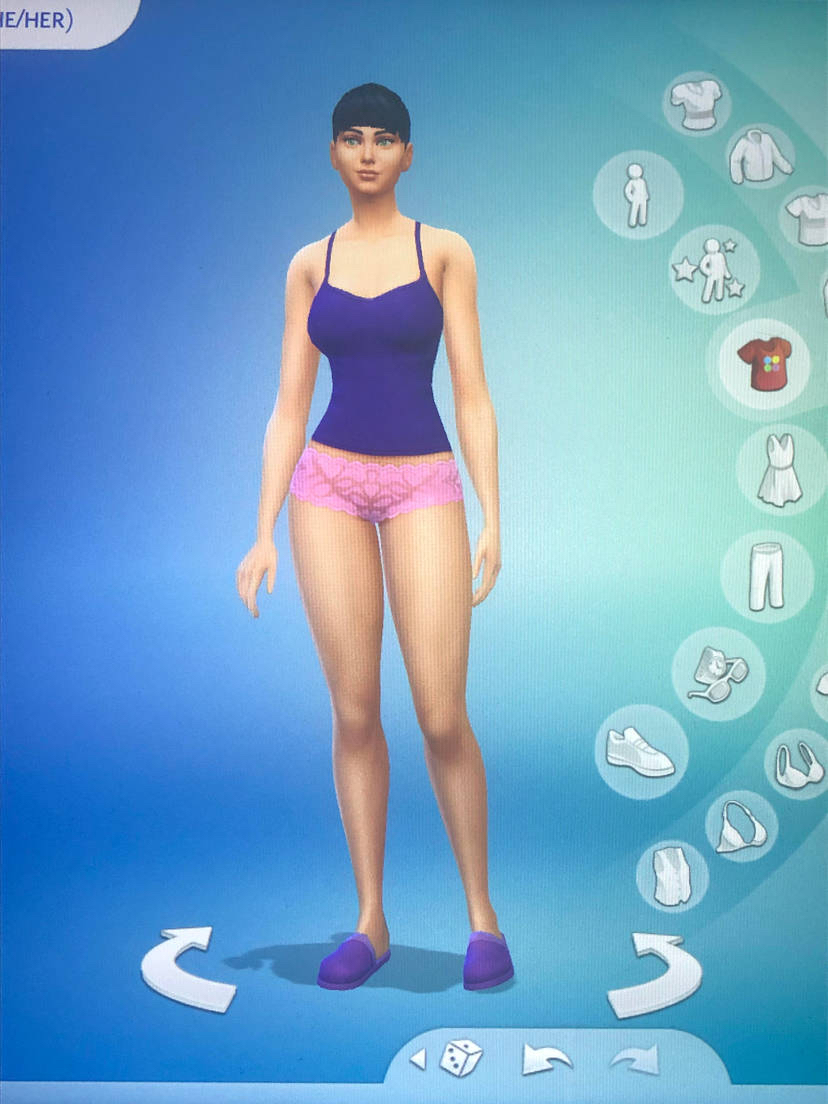Undo the last change
The width and height of the screenshot is (828, 1104).
(x=547, y=1059)
